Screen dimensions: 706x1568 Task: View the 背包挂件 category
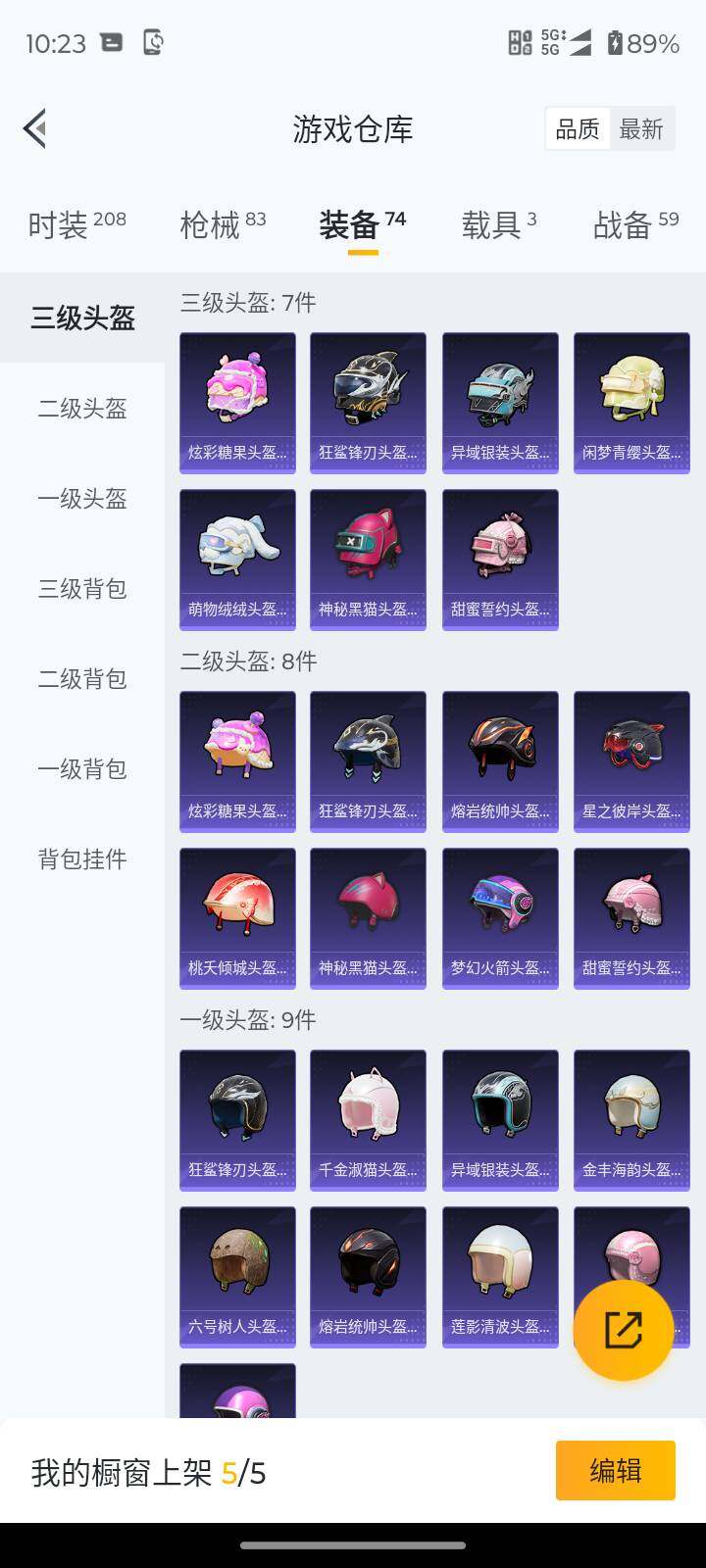pyautogui.click(x=82, y=859)
